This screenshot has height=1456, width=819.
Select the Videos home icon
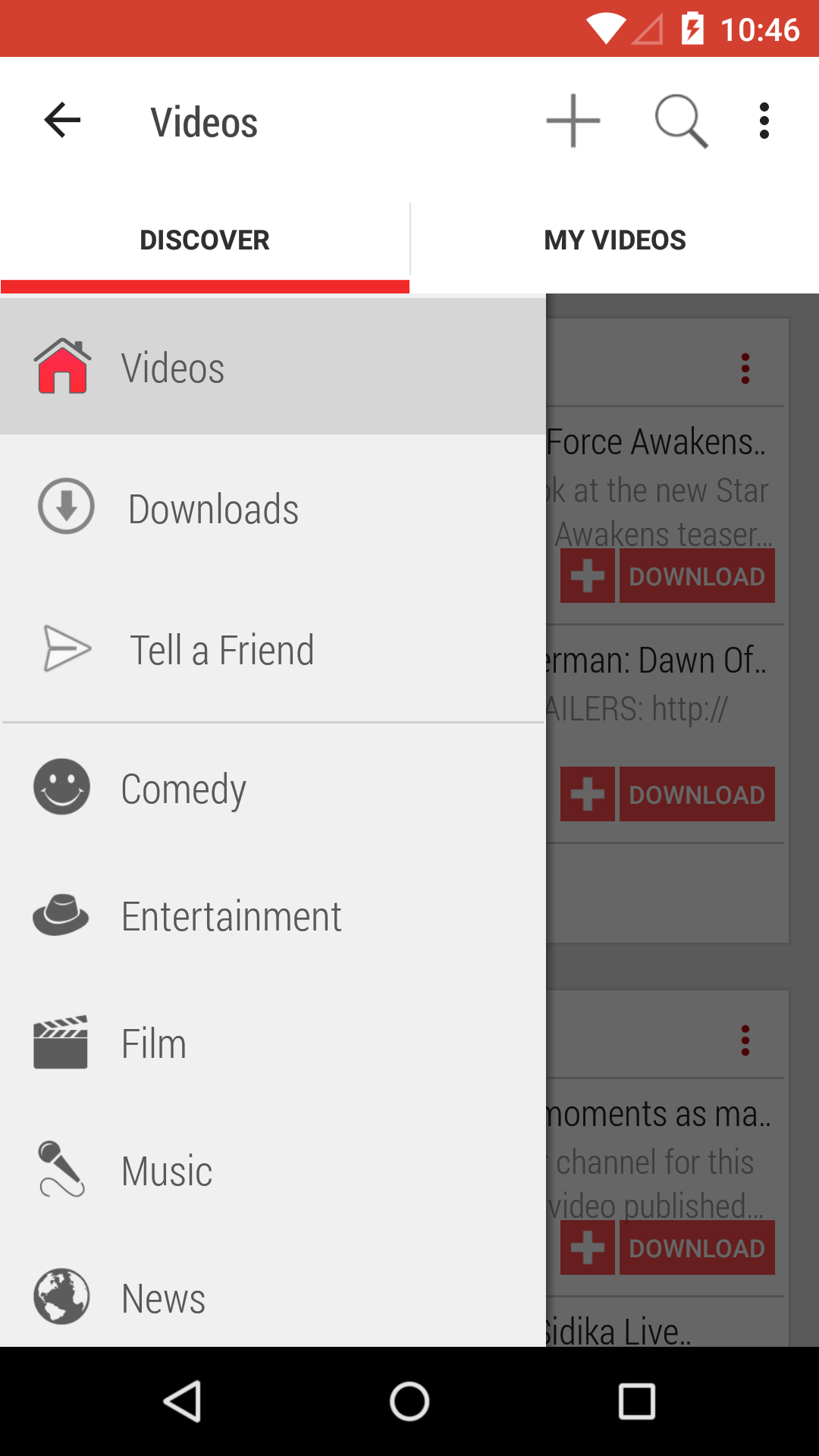click(x=61, y=367)
